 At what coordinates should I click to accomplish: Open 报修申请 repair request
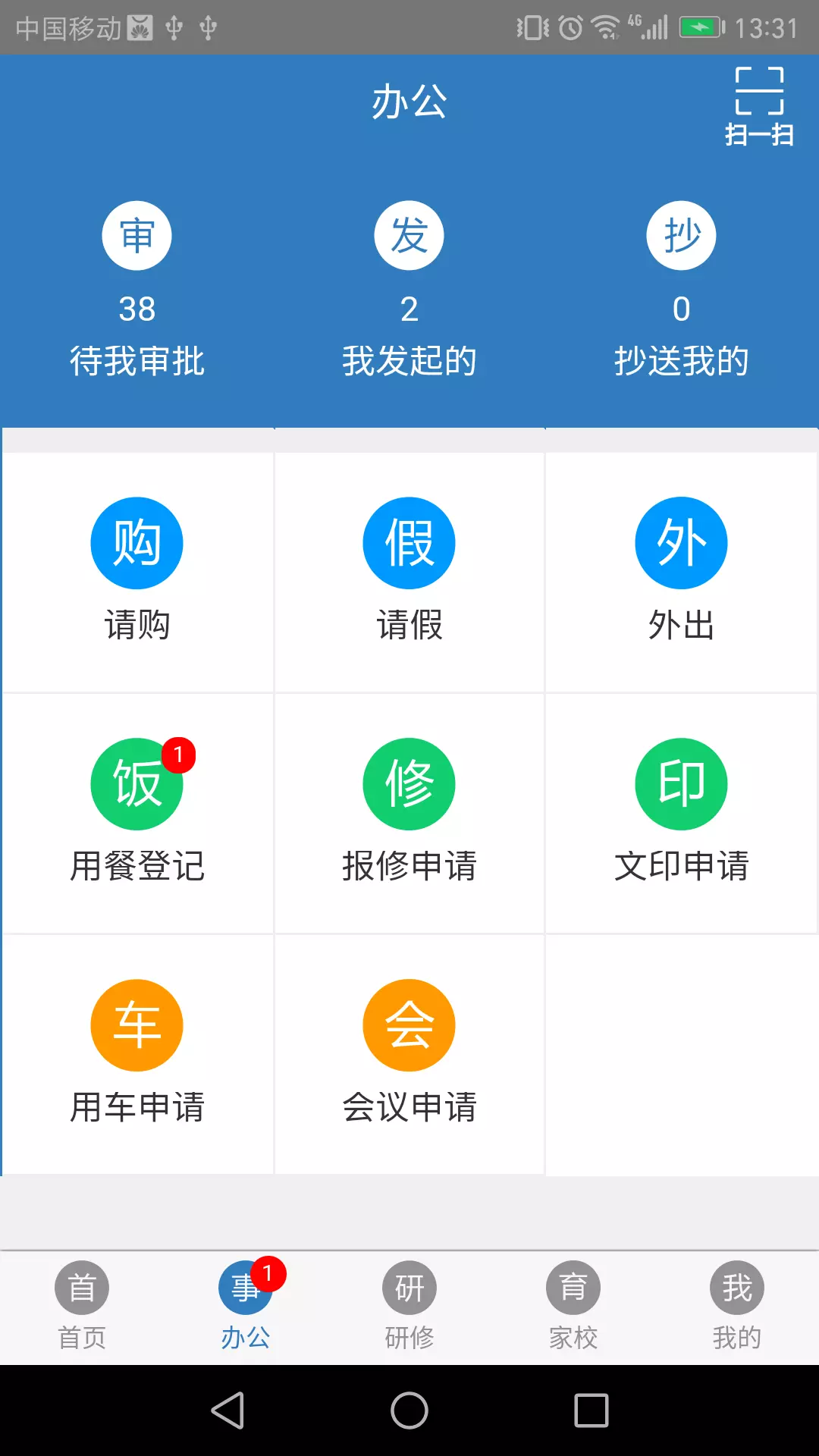click(409, 811)
